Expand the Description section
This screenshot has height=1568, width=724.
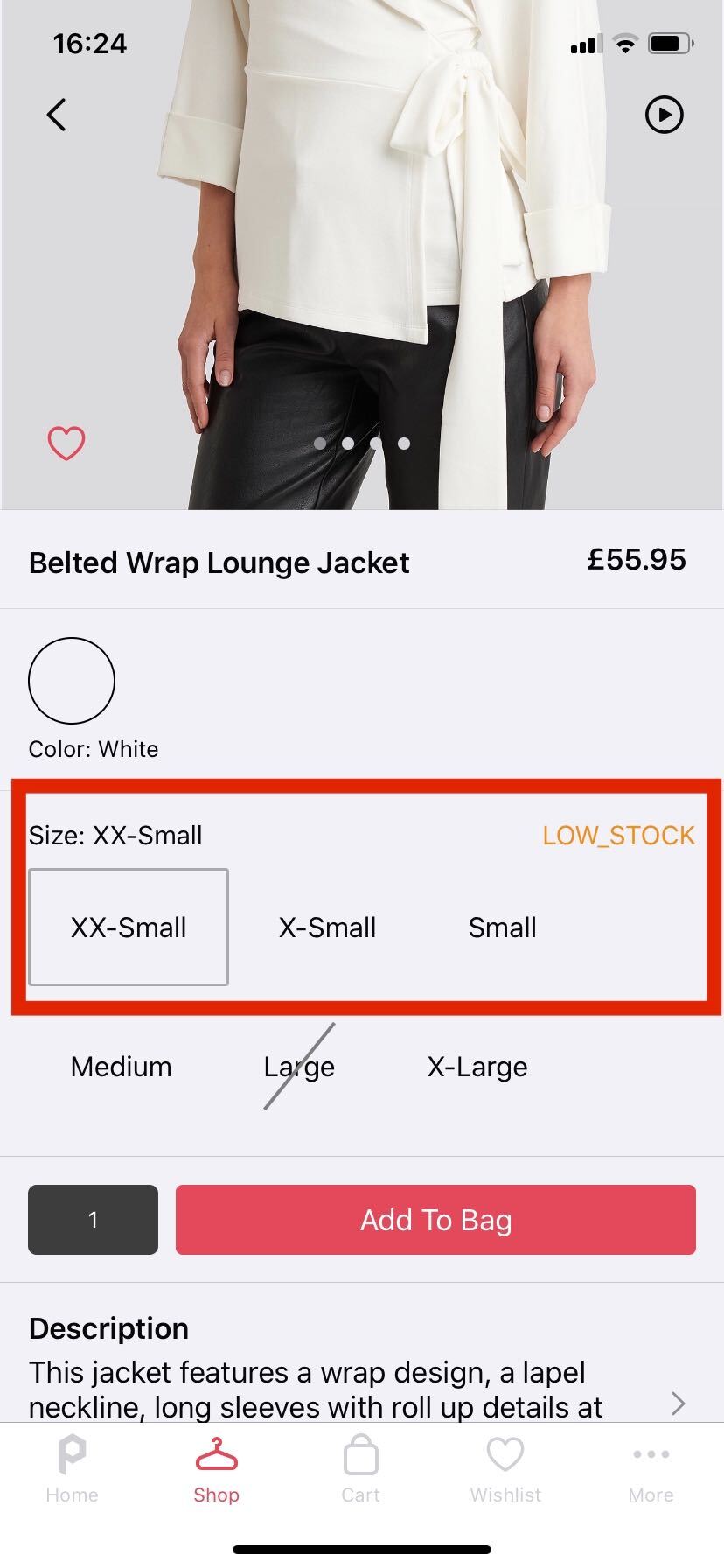click(678, 1403)
